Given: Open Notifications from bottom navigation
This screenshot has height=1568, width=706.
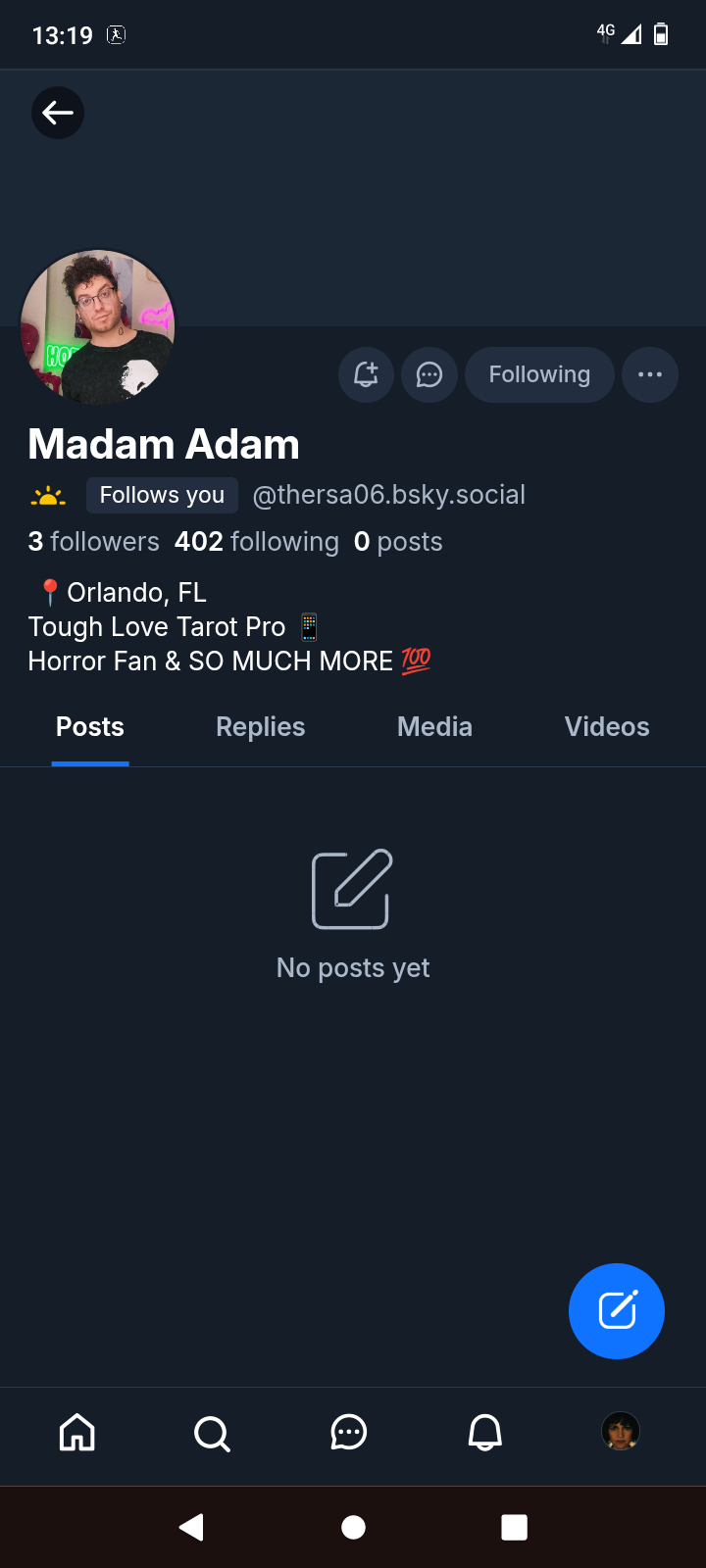Looking at the screenshot, I should tap(484, 1433).
